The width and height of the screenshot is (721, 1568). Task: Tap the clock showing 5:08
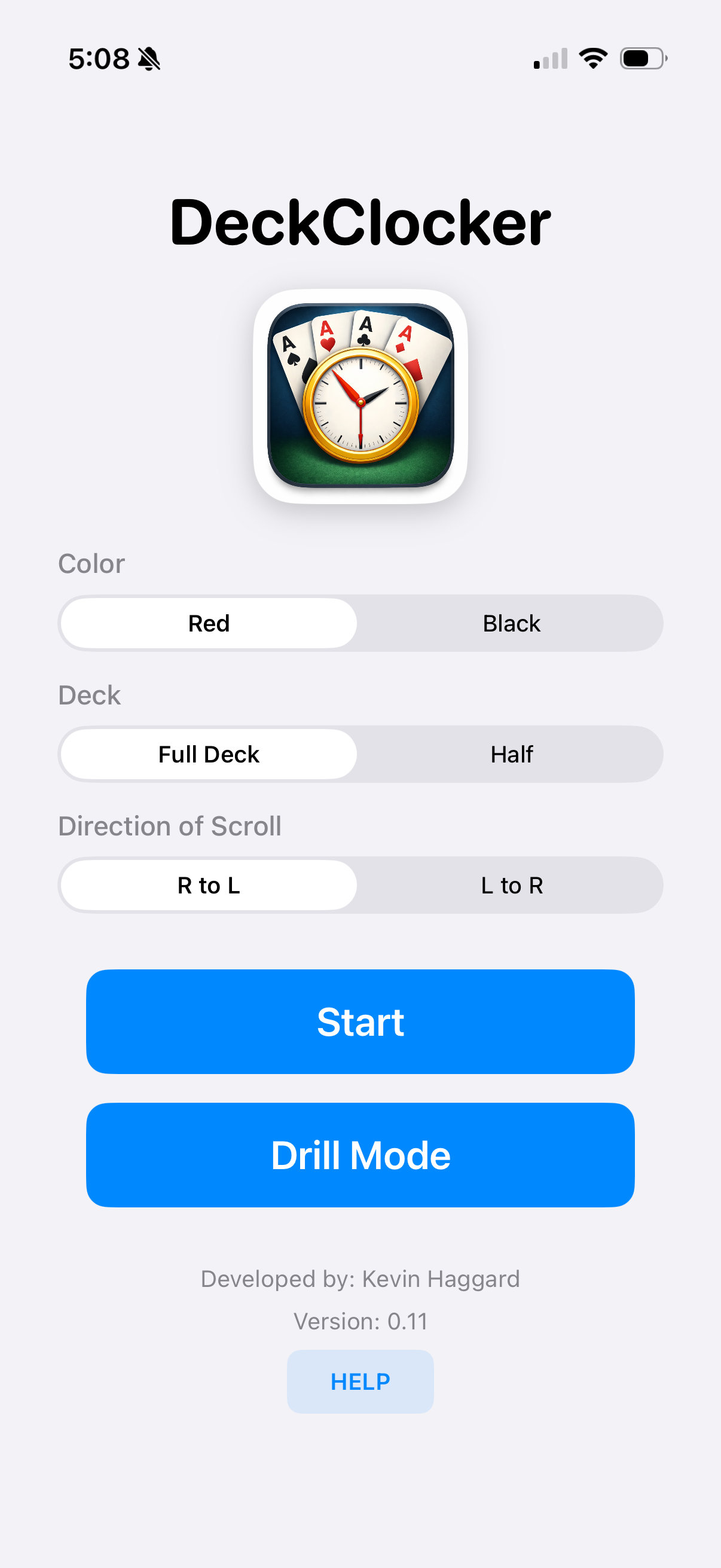click(99, 58)
